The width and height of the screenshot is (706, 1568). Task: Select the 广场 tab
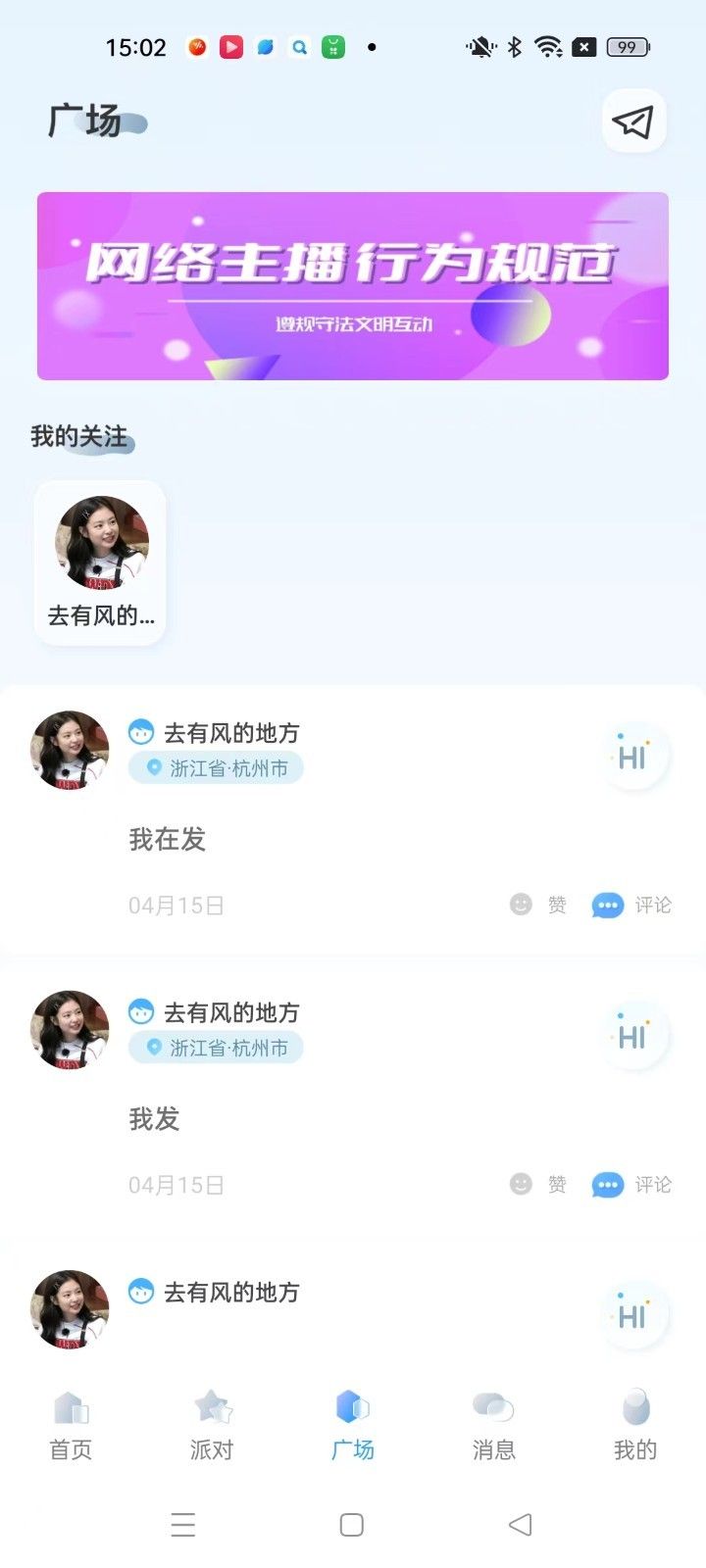point(353,1426)
